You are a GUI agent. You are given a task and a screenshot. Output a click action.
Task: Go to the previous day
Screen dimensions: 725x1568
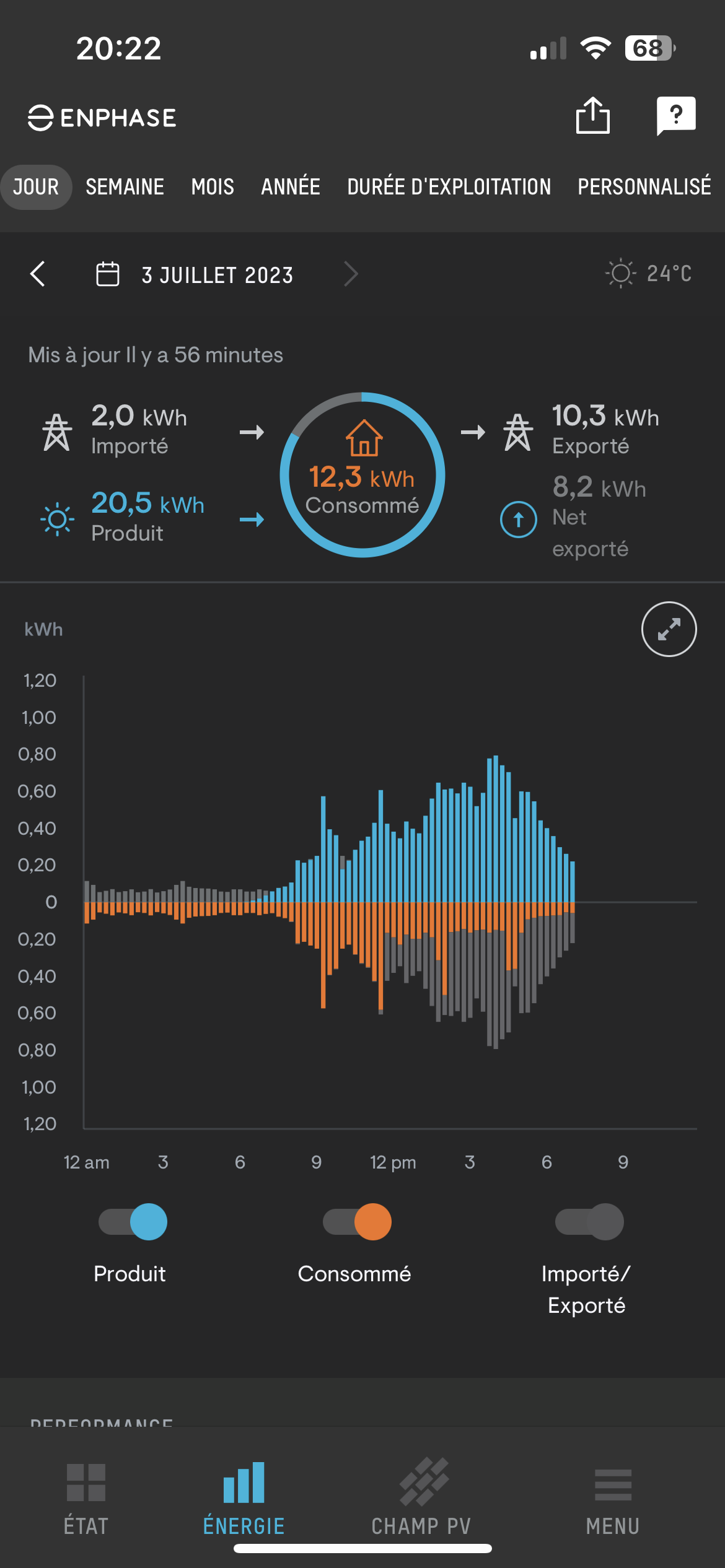pos(38,274)
